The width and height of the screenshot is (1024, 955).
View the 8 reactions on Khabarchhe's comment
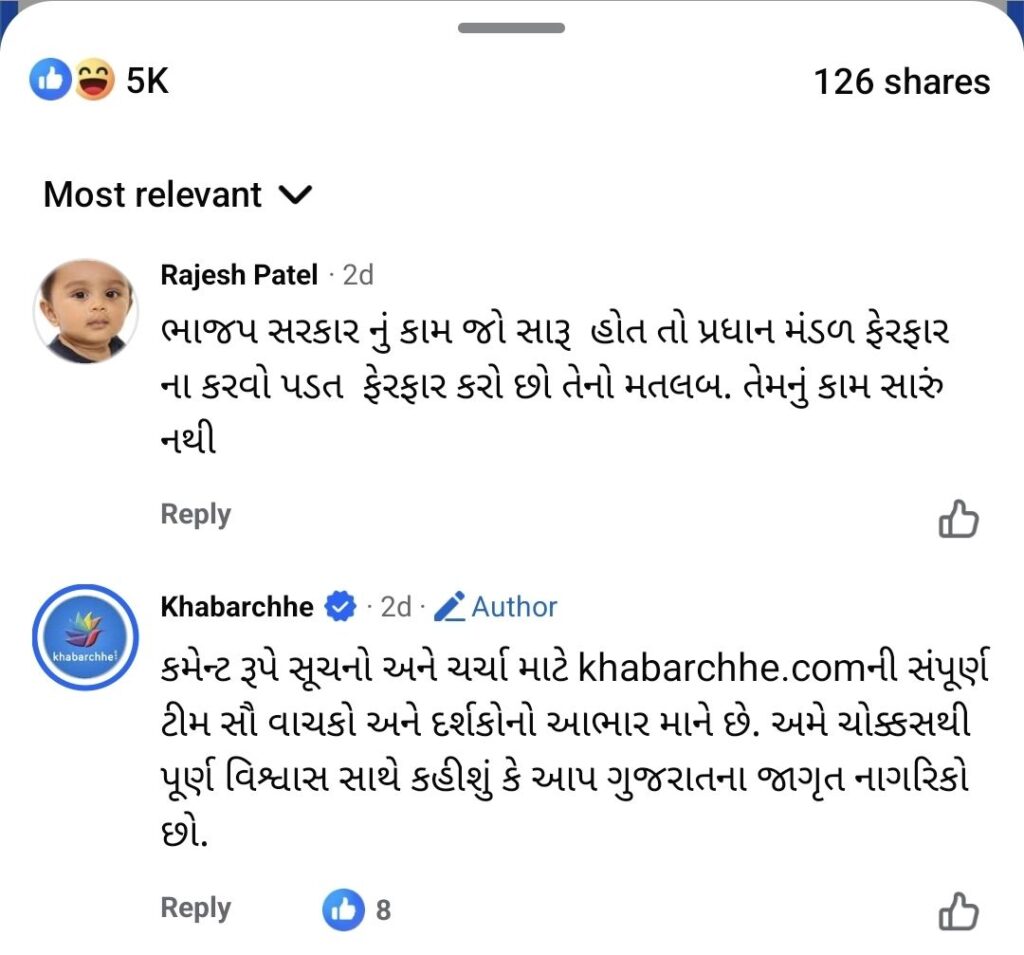[357, 910]
